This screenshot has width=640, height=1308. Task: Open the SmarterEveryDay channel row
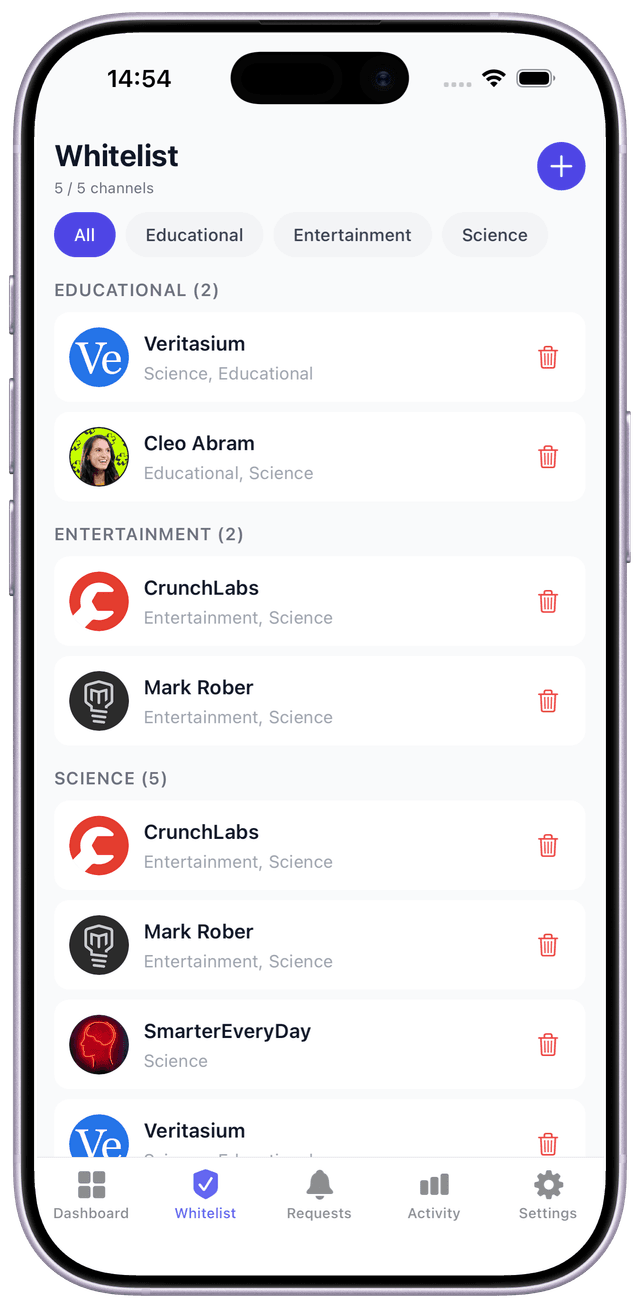coord(300,1045)
